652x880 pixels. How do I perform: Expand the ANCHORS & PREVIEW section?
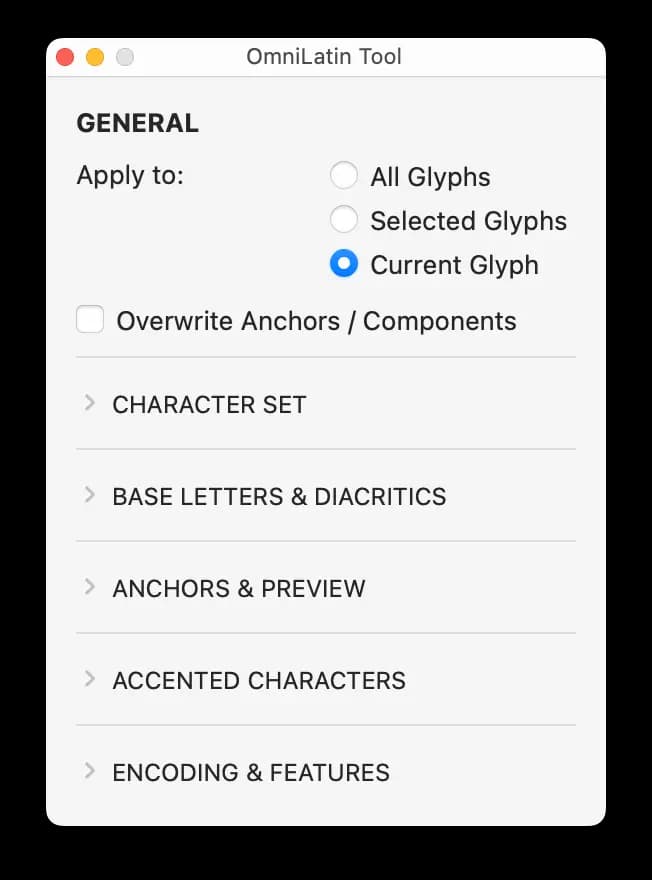[x=90, y=588]
